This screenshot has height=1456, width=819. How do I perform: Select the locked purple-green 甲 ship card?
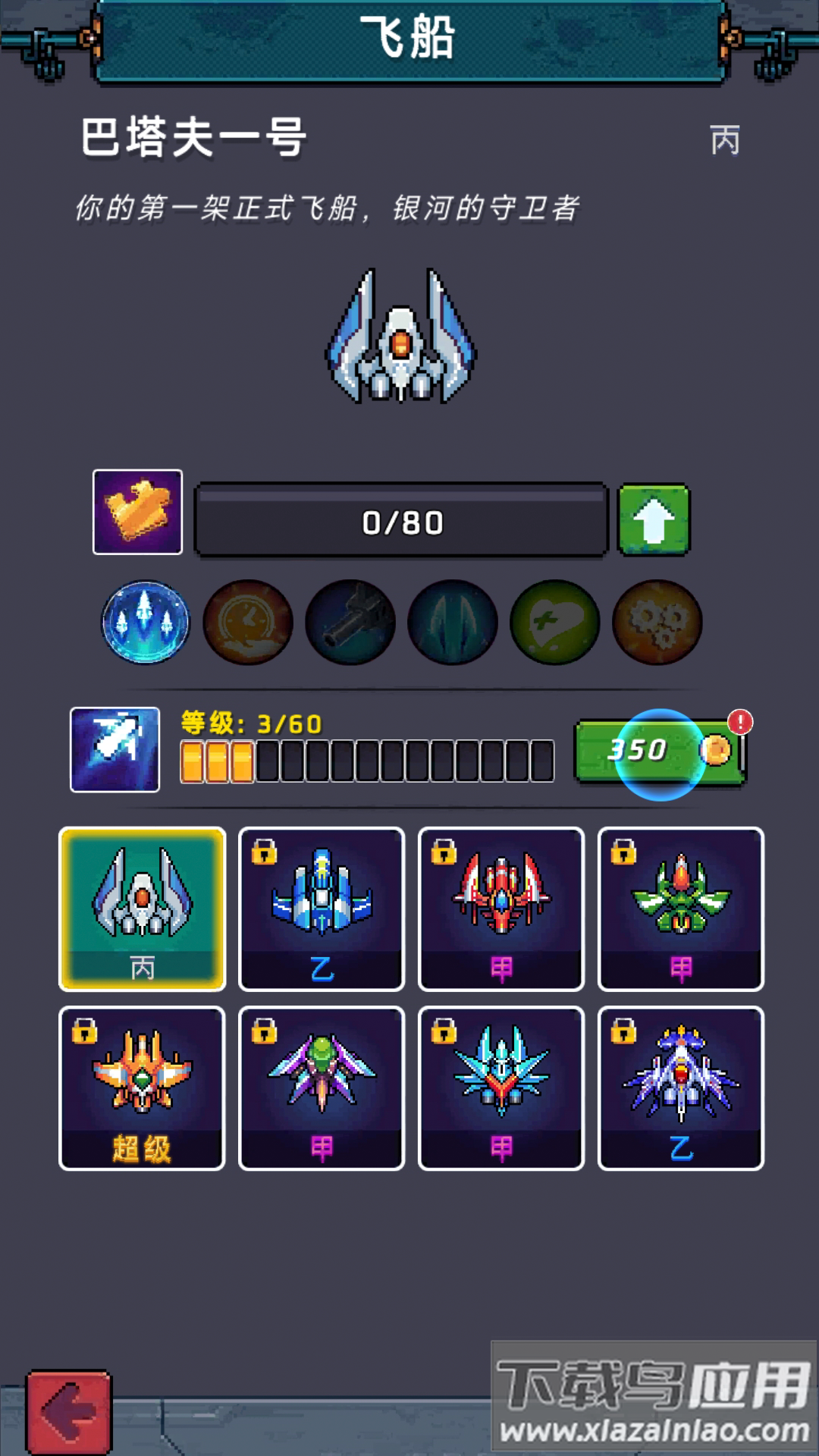click(x=322, y=1088)
